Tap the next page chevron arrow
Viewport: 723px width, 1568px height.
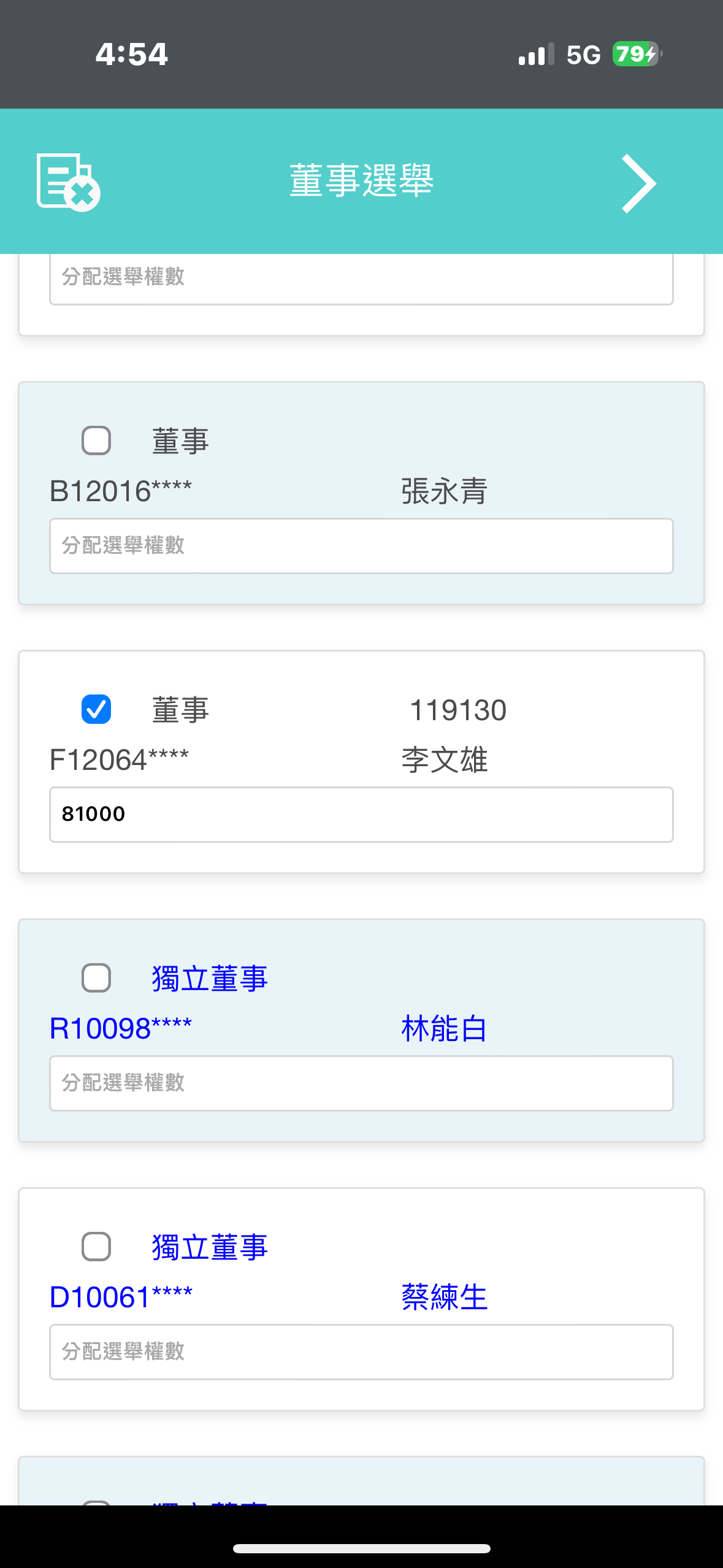(x=638, y=182)
